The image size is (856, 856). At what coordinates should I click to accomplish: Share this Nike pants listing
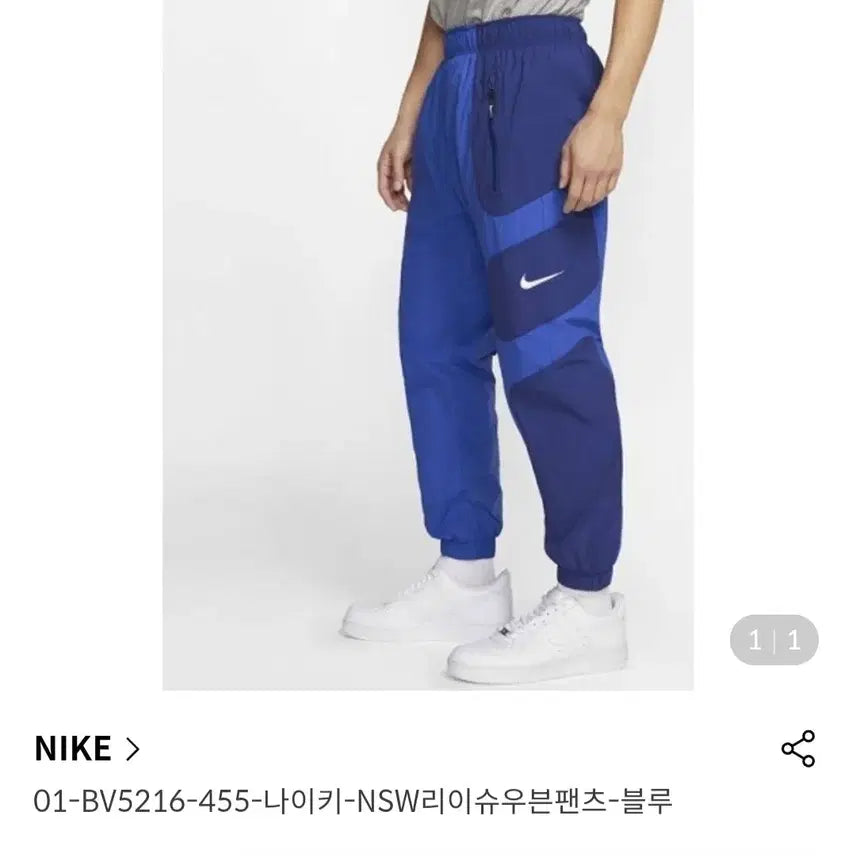point(798,749)
